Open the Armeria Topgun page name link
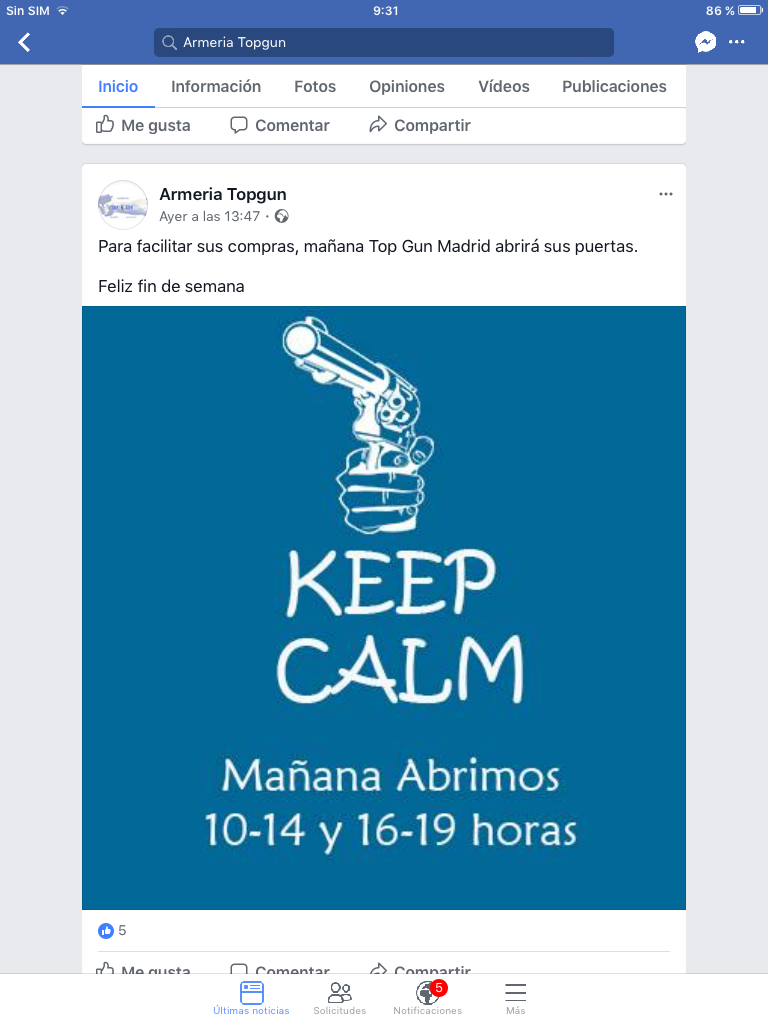The height and width of the screenshot is (1024, 768). click(223, 194)
